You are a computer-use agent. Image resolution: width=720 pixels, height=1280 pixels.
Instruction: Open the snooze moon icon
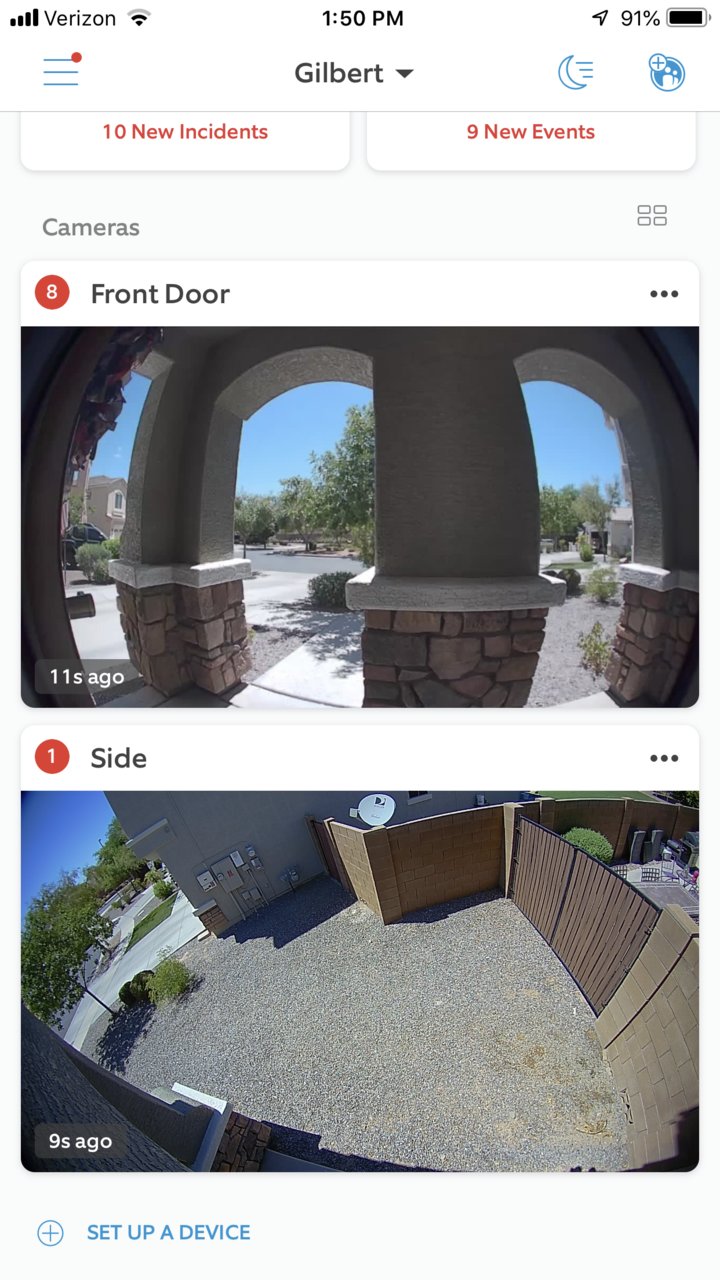coord(576,72)
